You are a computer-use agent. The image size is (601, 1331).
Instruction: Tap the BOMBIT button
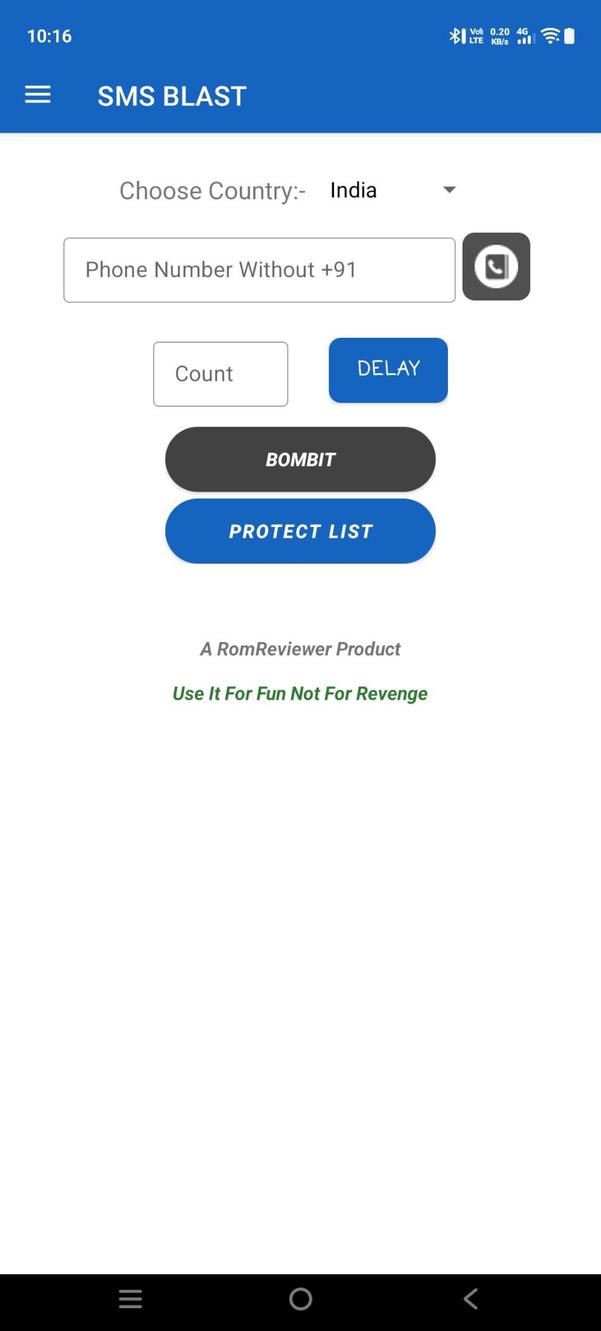pyautogui.click(x=300, y=459)
